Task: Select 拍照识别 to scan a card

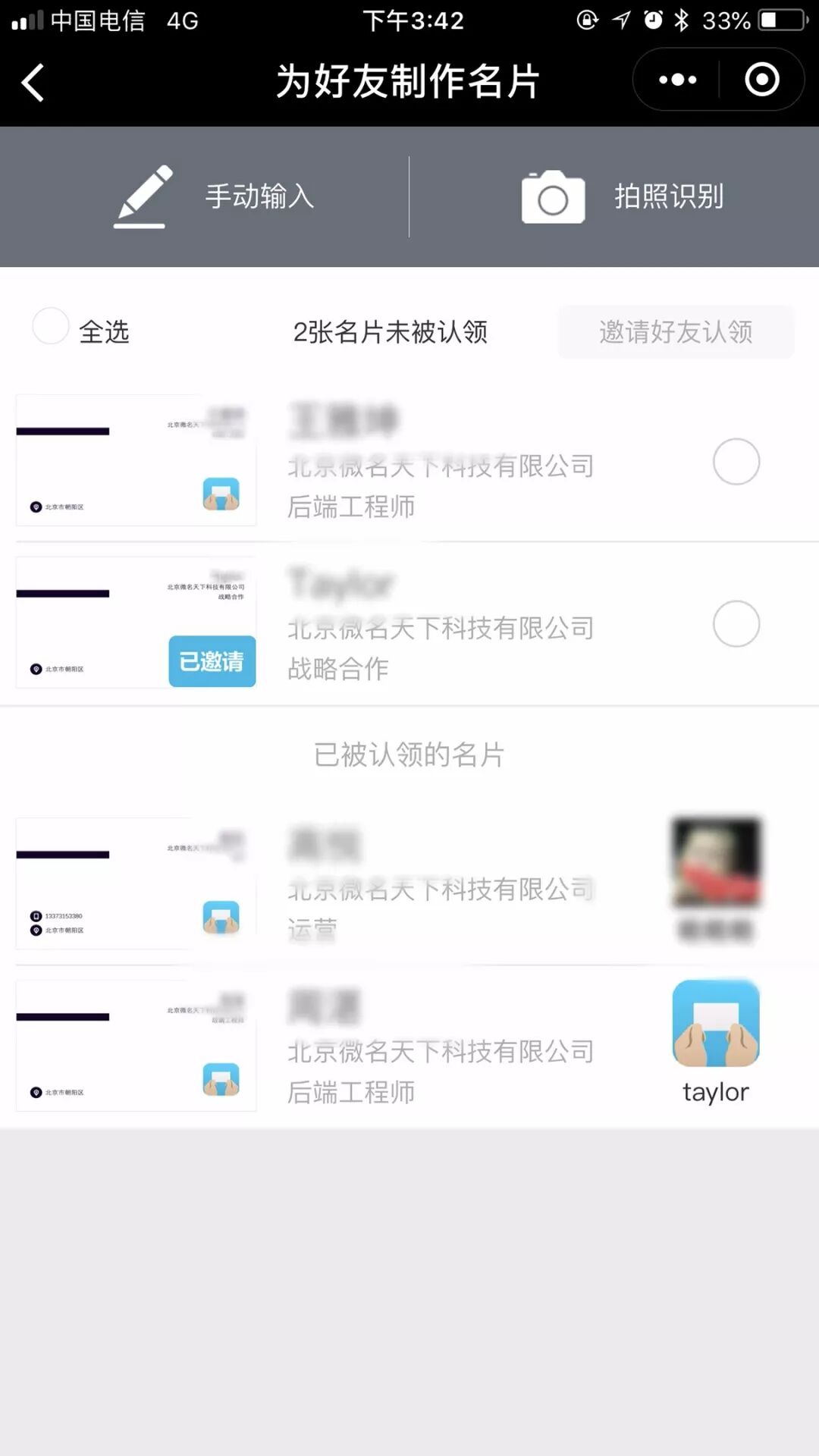Action: 622,196
